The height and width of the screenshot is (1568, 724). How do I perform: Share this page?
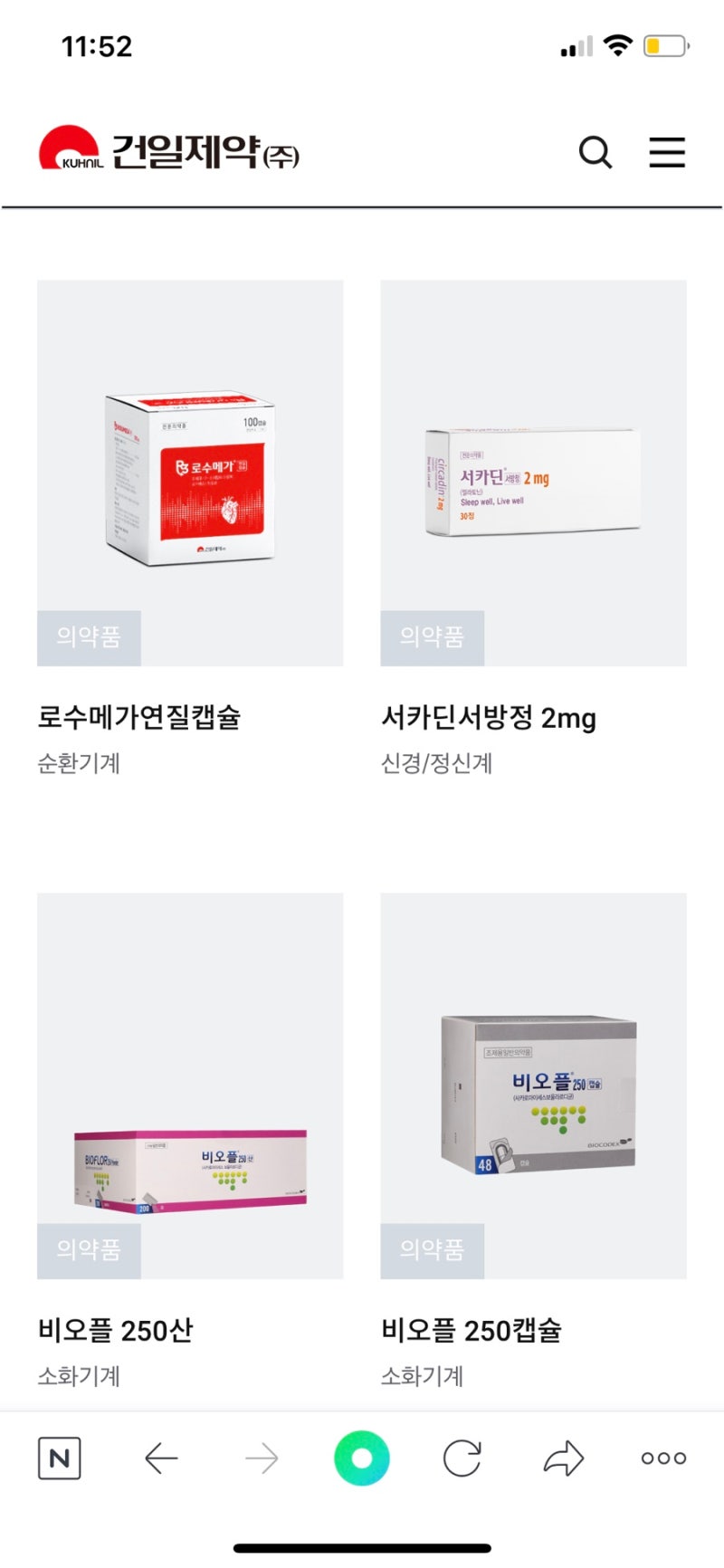563,1458
